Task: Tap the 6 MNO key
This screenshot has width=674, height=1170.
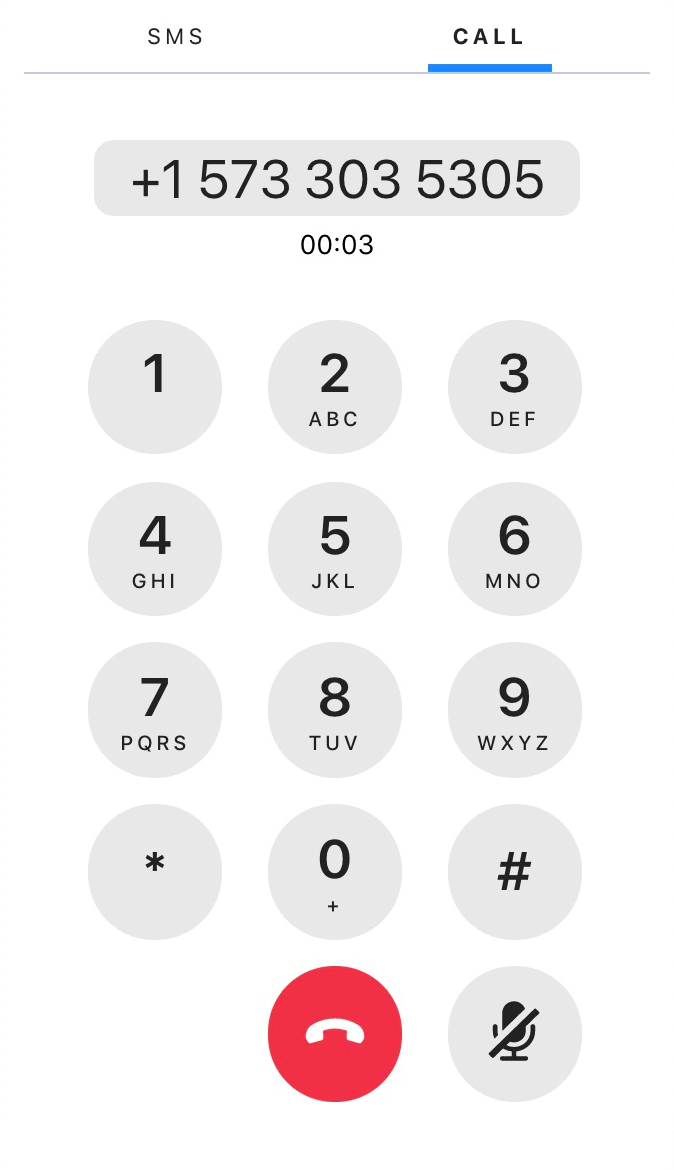Action: 514,549
